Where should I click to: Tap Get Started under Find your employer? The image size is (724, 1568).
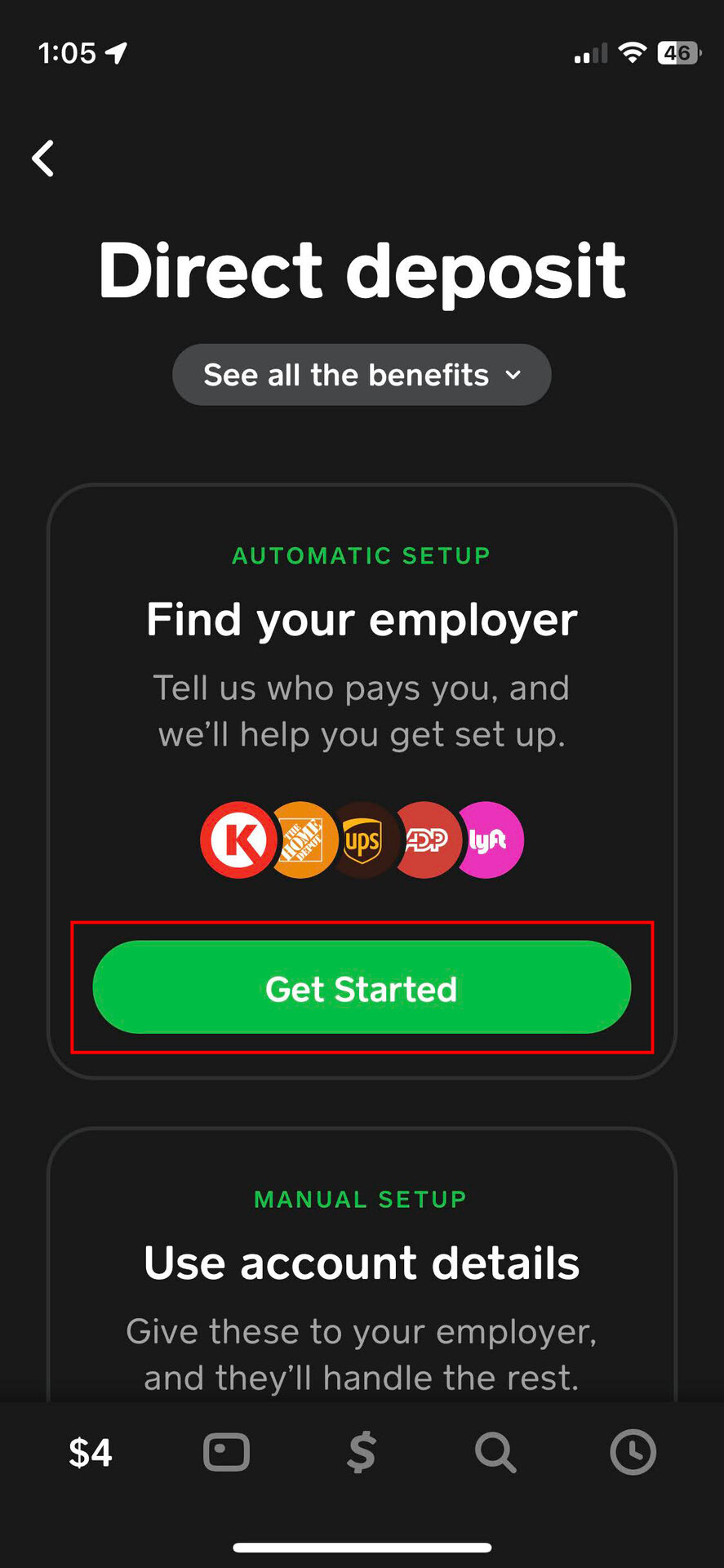[362, 987]
